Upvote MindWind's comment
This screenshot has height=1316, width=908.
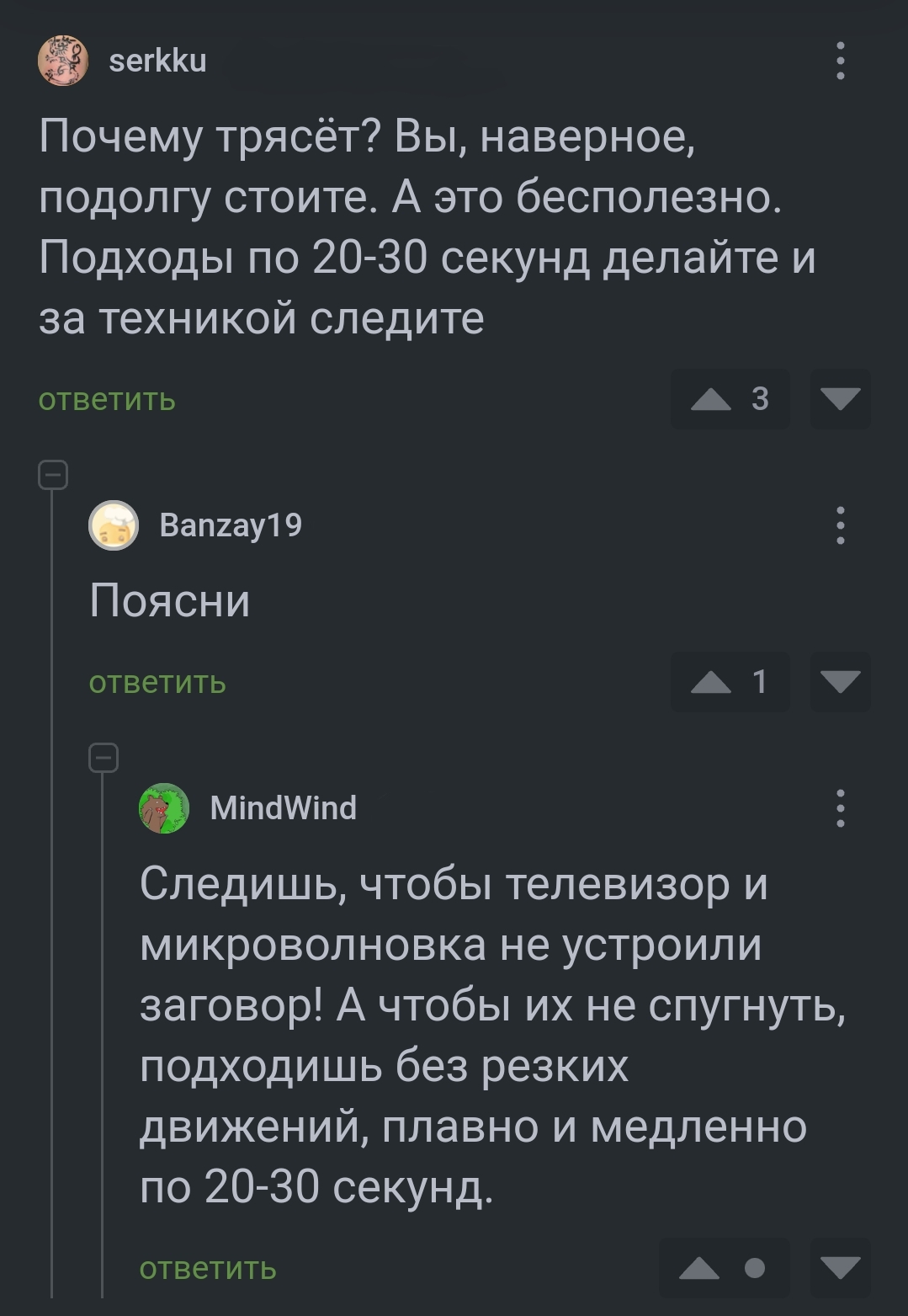[x=700, y=1268]
